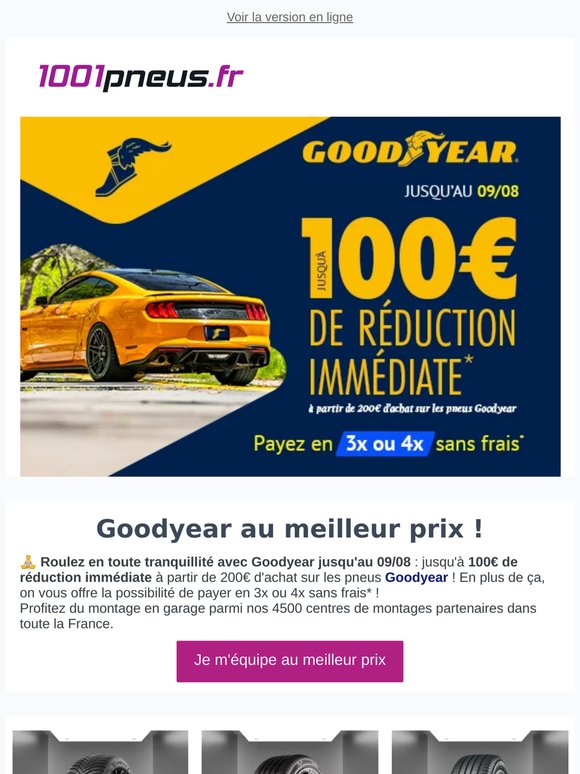The width and height of the screenshot is (580, 774).
Task: Open the 'Voir la version en ligne' link
Action: click(290, 17)
